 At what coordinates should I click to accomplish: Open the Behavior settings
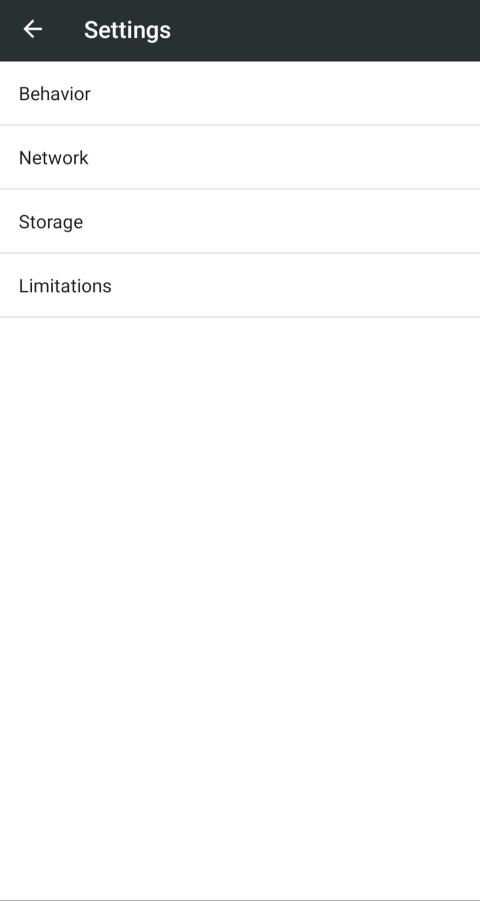240,93
